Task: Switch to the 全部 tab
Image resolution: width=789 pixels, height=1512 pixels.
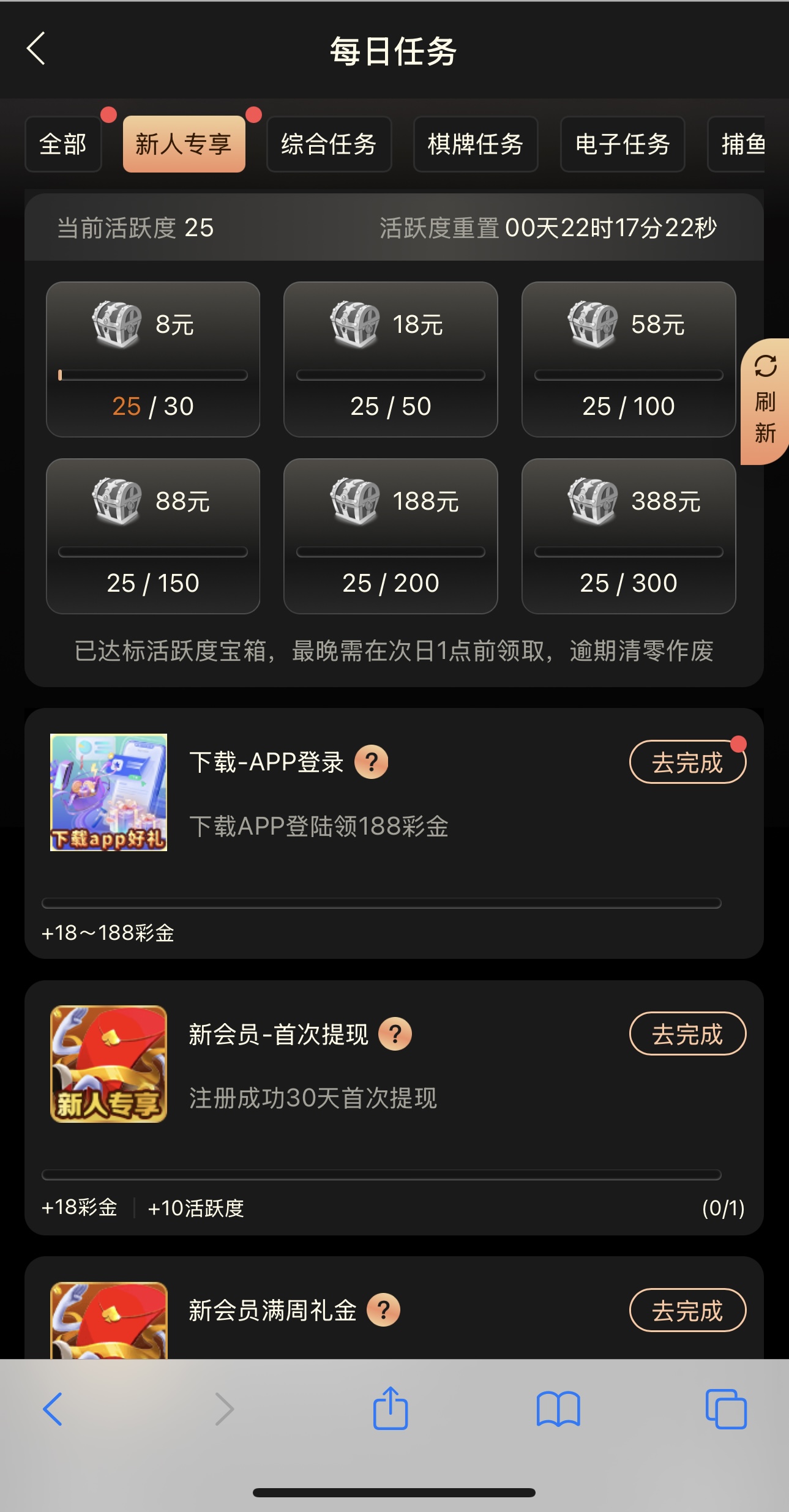Action: [63, 144]
